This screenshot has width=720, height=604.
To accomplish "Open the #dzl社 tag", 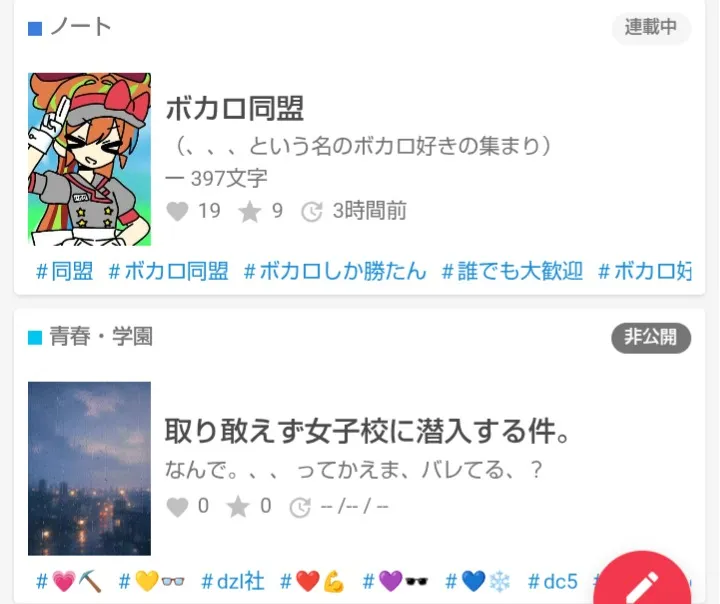I will pyautogui.click(x=233, y=581).
